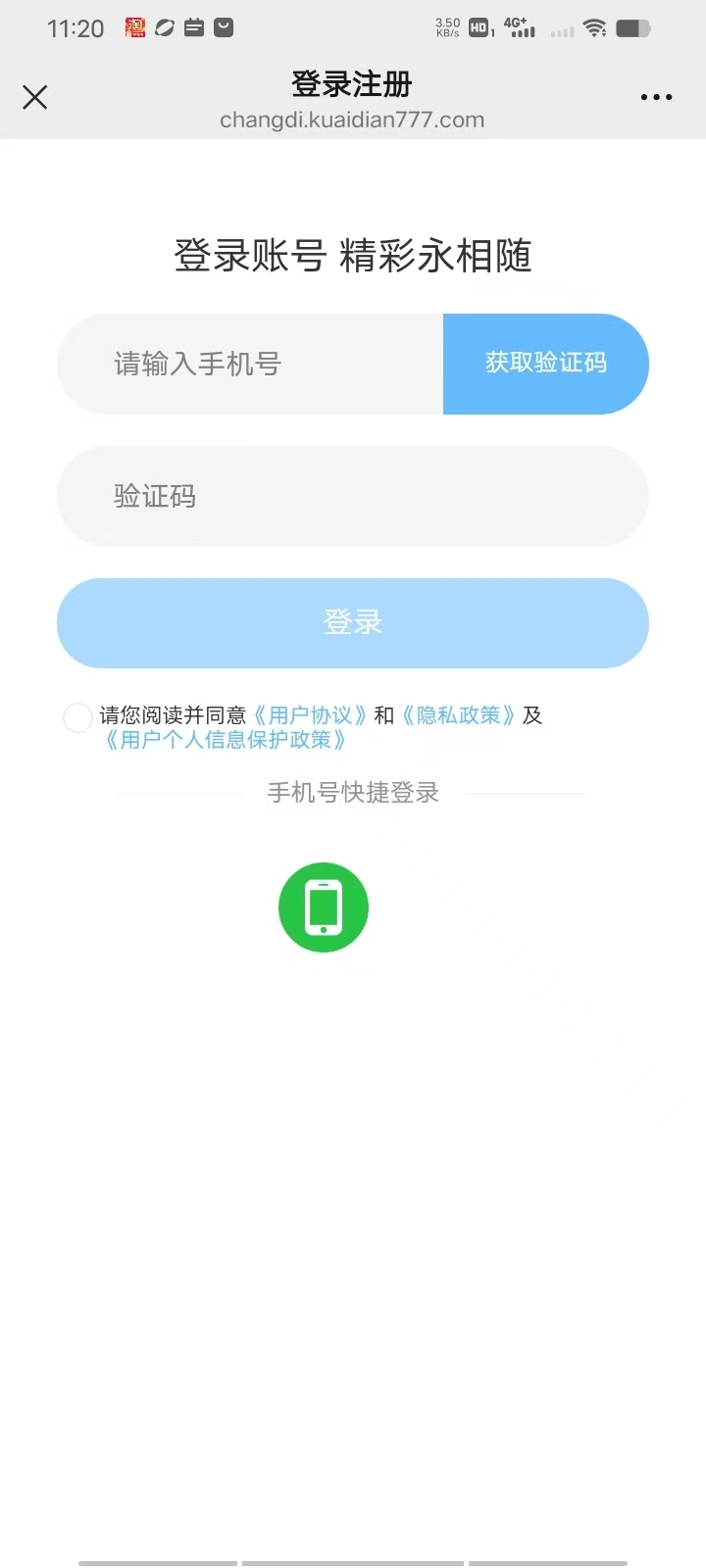The width and height of the screenshot is (706, 1568).
Task: View the 《隐私政策》 link
Action: (458, 715)
